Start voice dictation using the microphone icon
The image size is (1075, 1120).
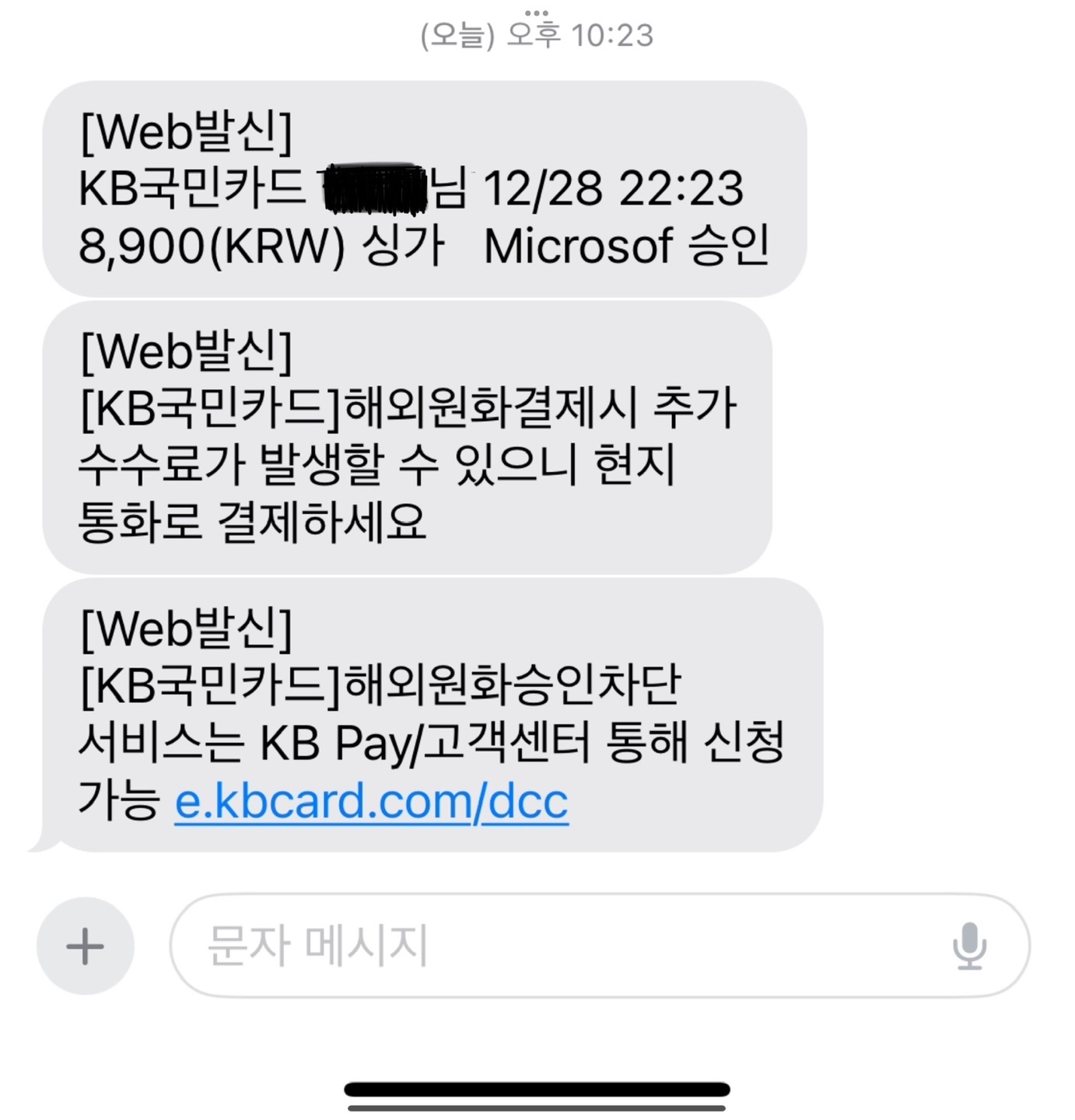pos(972,945)
